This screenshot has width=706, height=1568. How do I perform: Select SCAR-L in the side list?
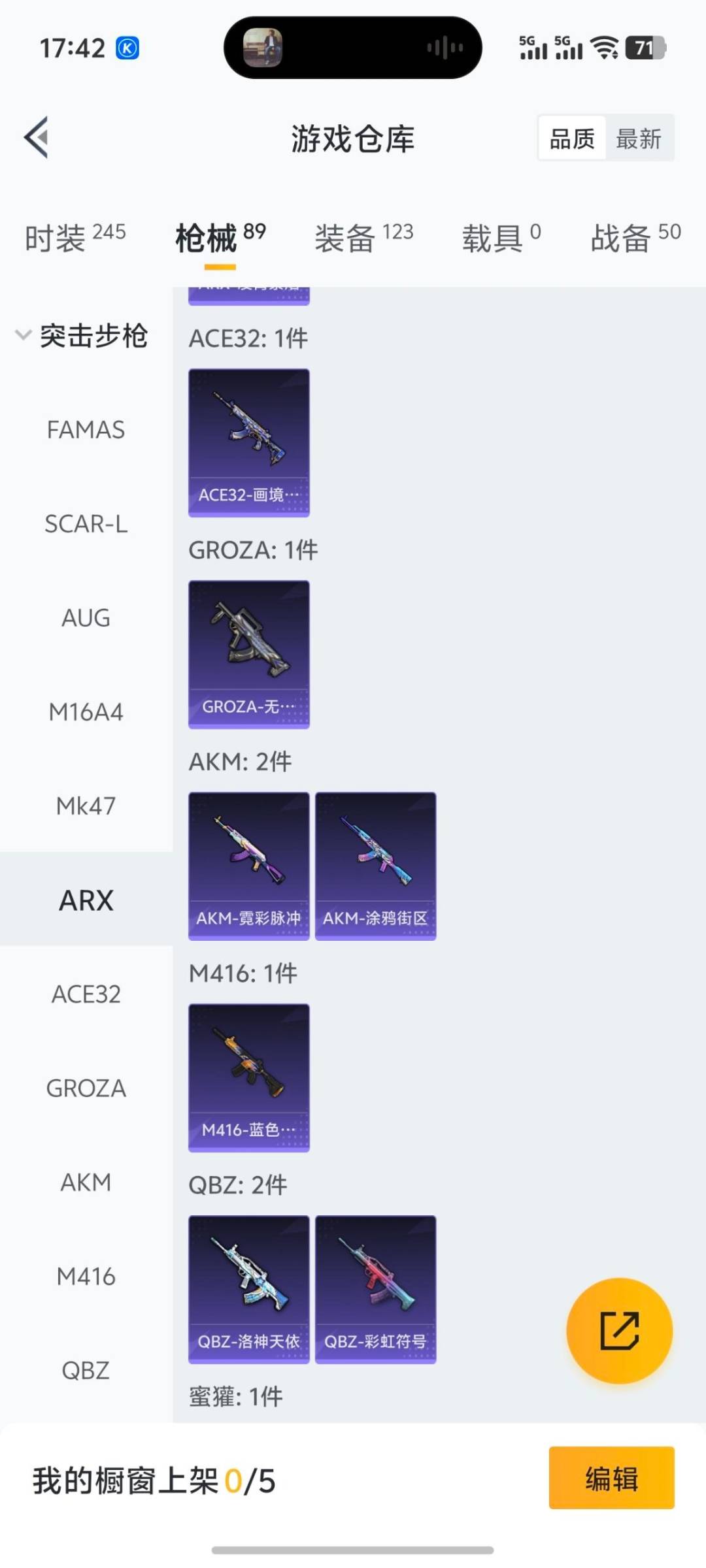click(86, 524)
